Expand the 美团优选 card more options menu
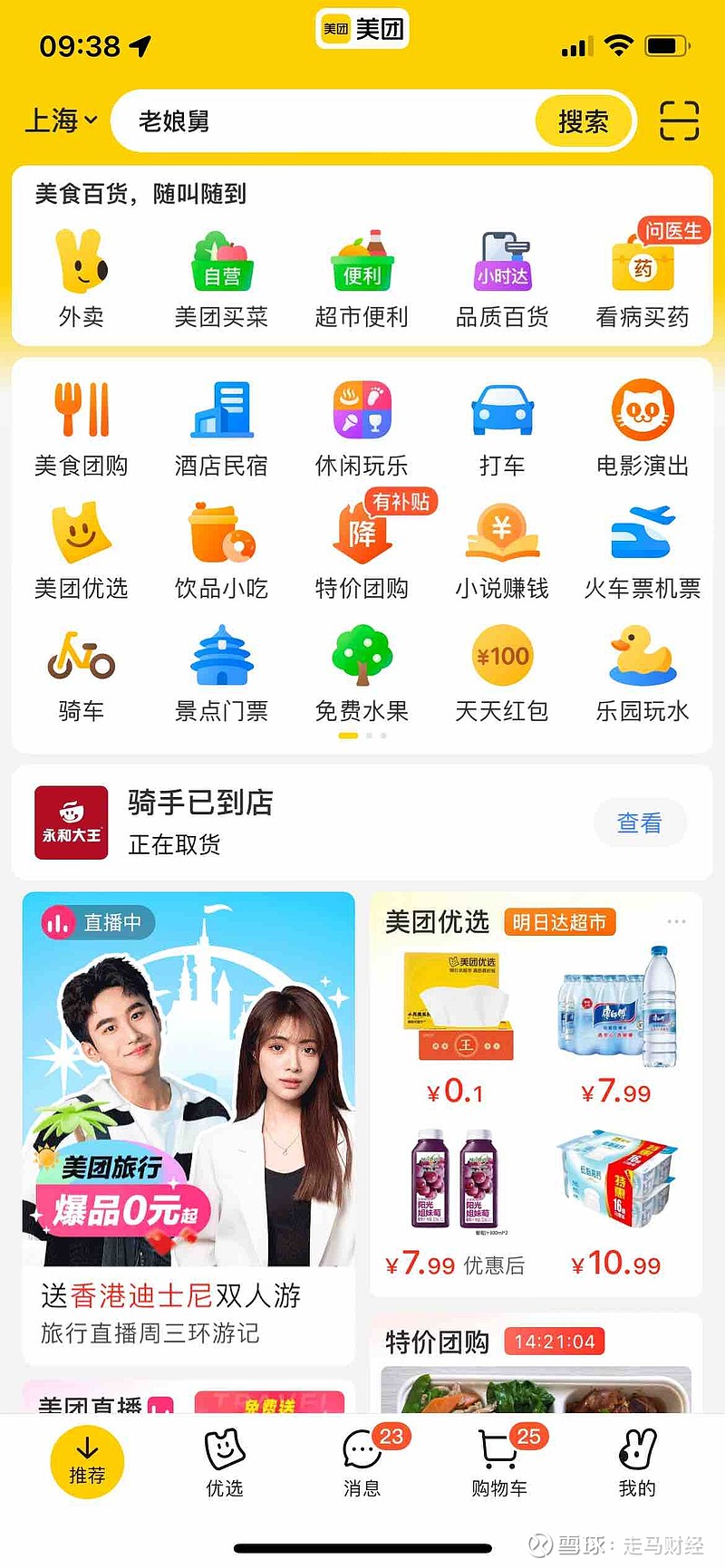This screenshot has width=725, height=1568. point(676,920)
